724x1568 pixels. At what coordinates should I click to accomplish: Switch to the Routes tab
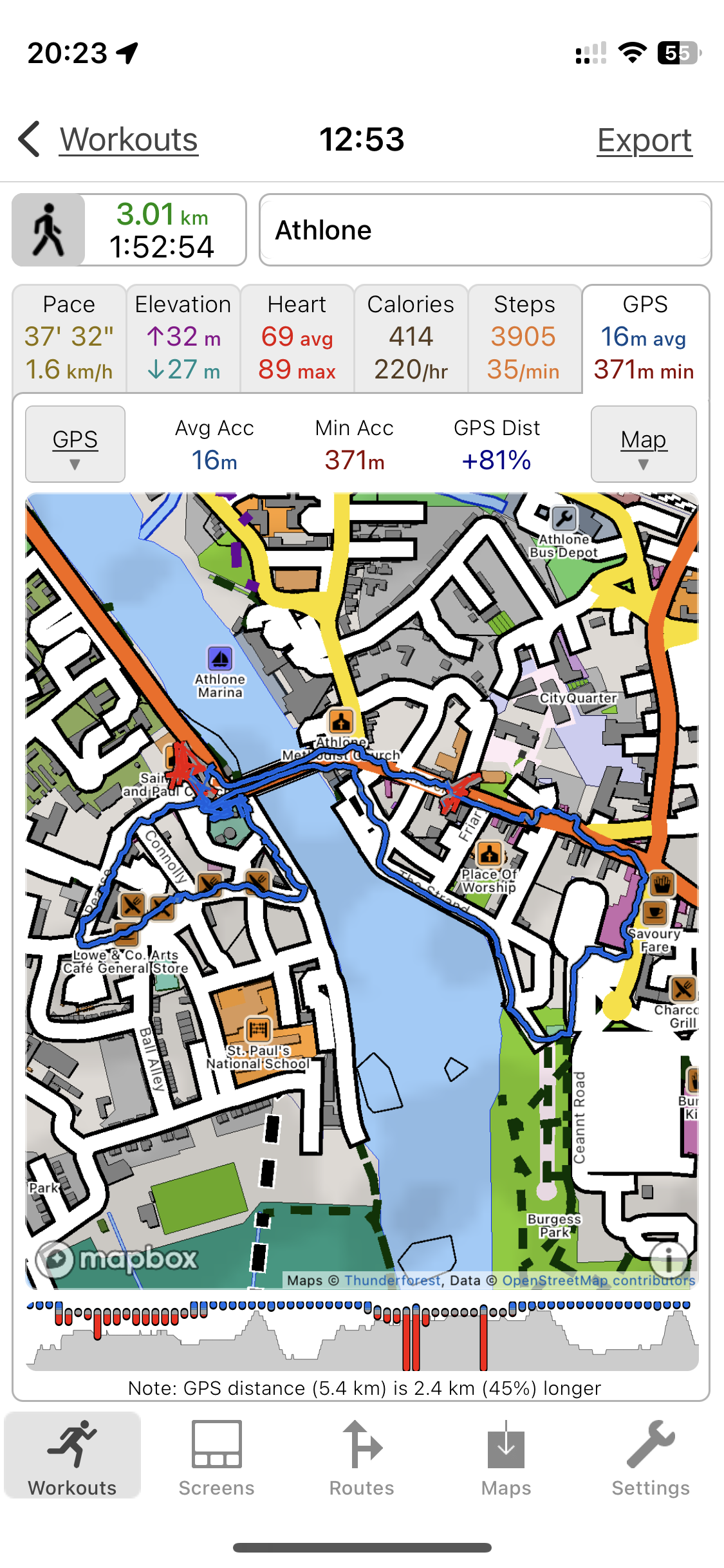coord(362,1459)
